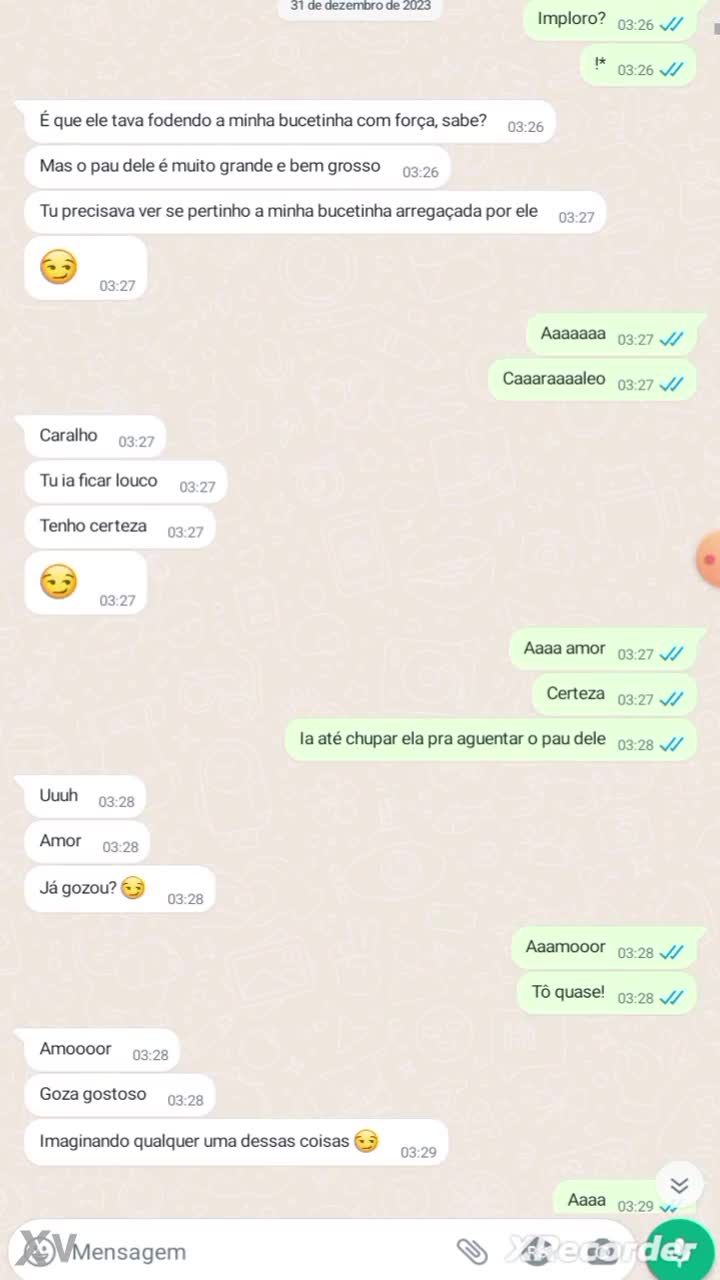Tap the green voice message button

(680, 1249)
